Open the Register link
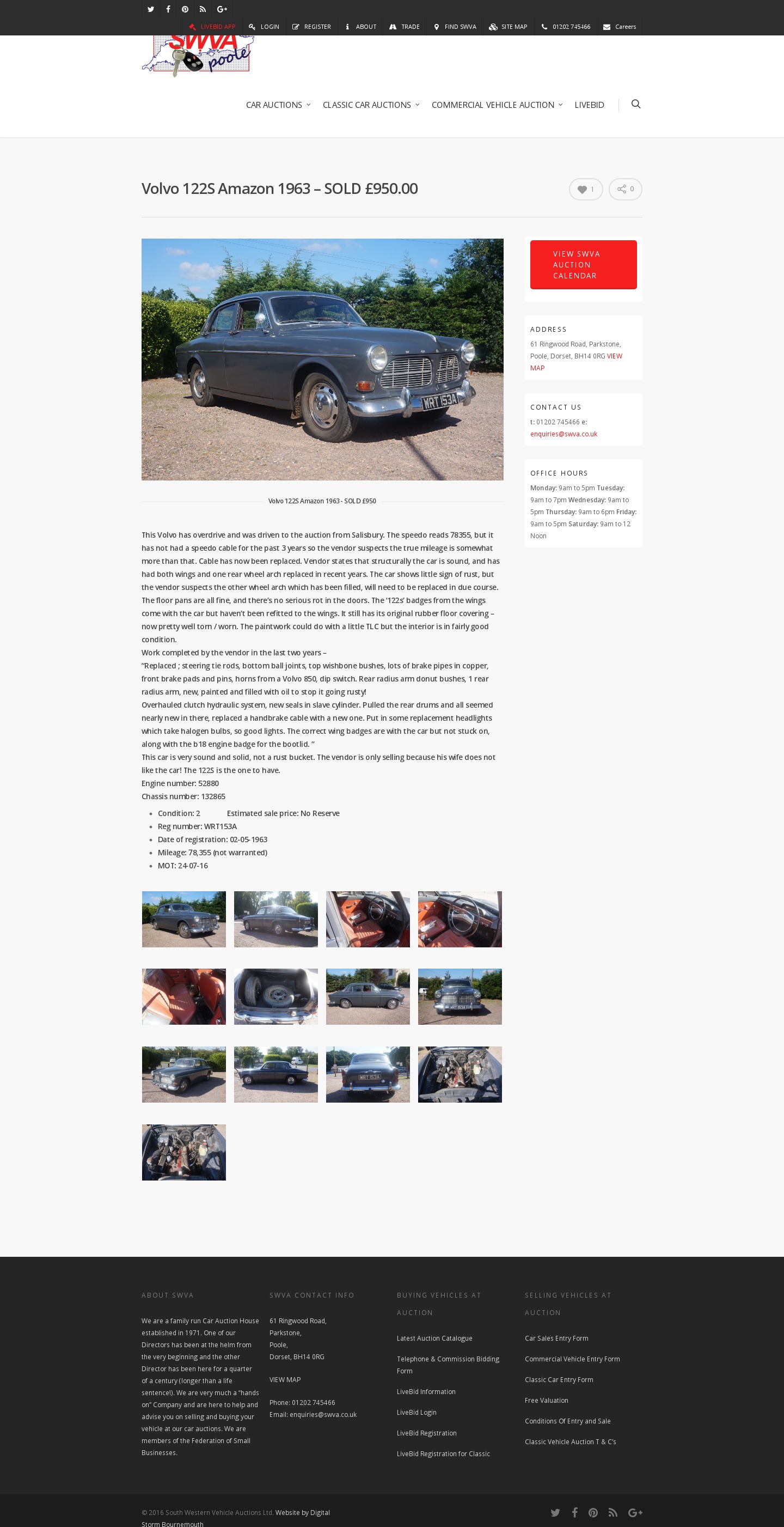The width and height of the screenshot is (784, 1527). pos(311,27)
